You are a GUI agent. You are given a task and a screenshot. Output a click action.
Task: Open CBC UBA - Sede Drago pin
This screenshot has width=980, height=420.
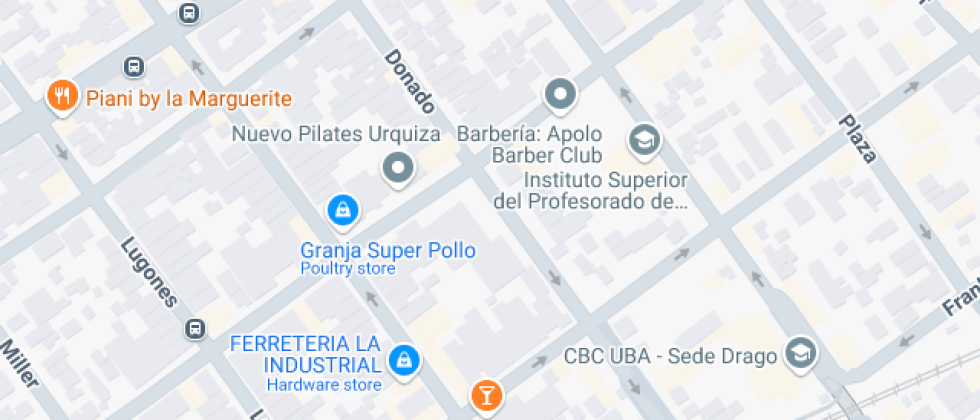pyautogui.click(x=801, y=352)
